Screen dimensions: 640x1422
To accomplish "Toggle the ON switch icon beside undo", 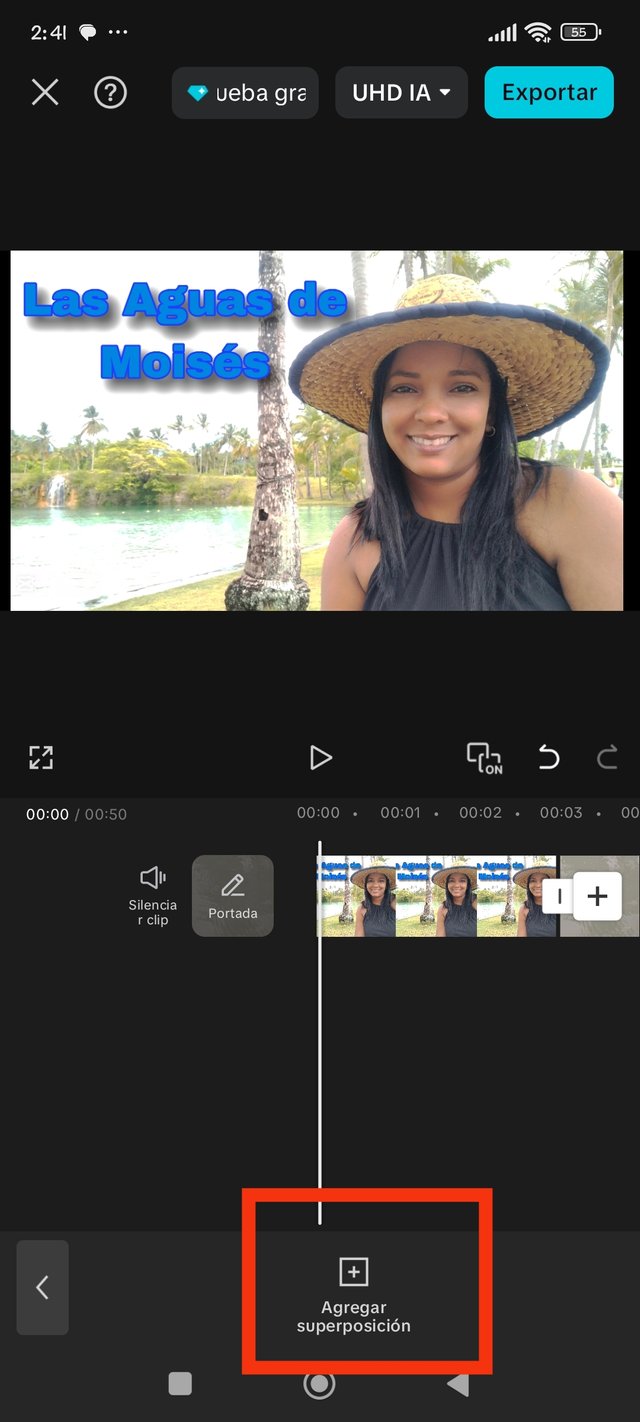I will pyautogui.click(x=485, y=758).
